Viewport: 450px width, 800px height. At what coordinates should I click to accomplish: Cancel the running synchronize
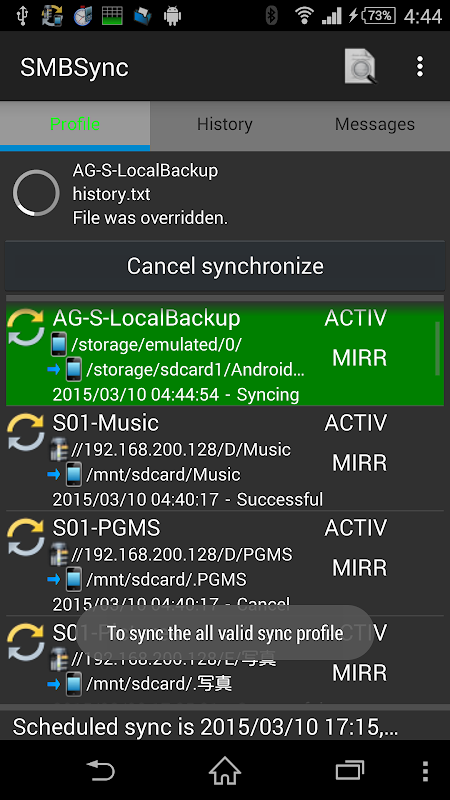pyautogui.click(x=225, y=266)
